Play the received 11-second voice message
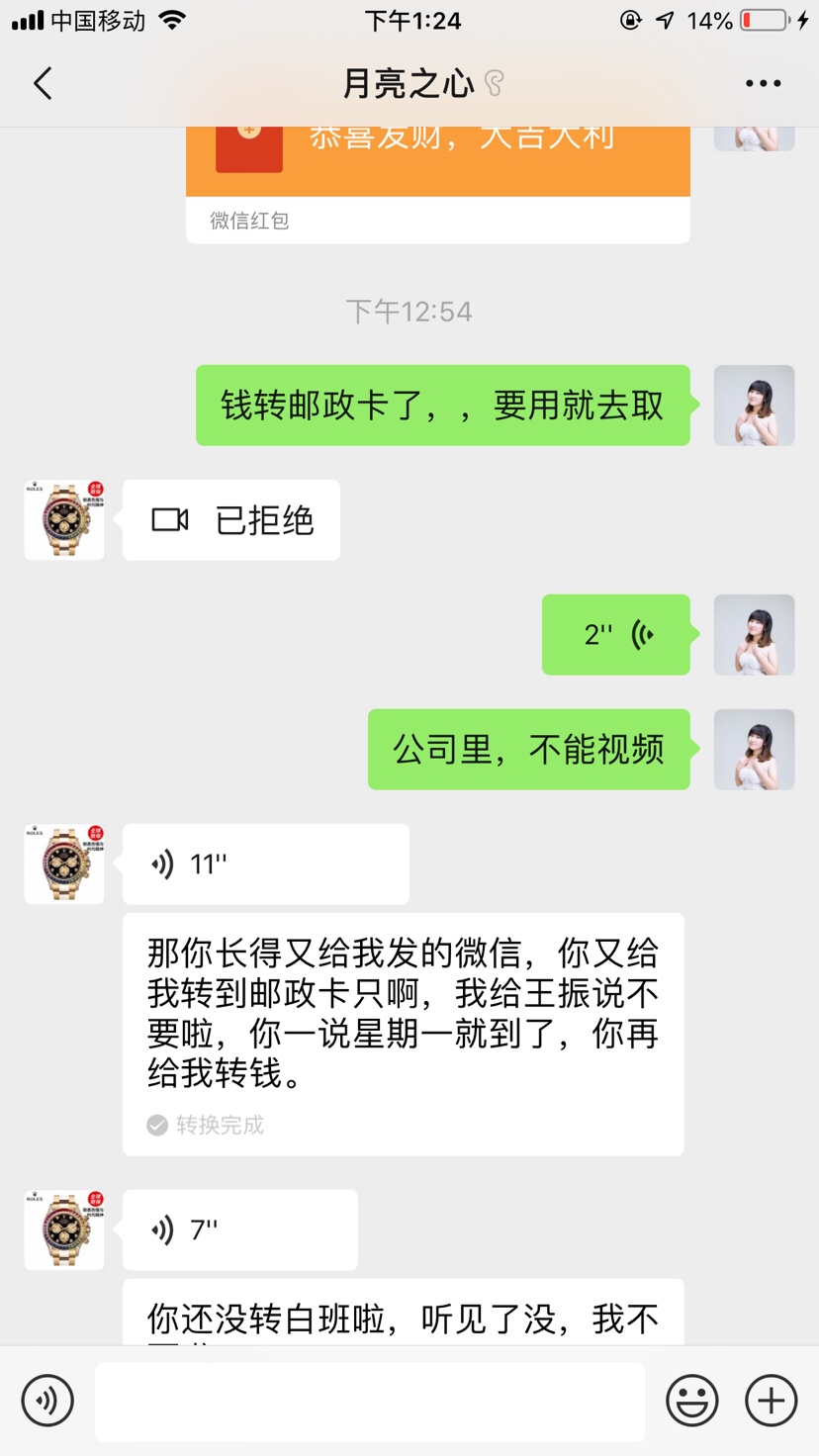Viewport: 819px width, 1456px height. (265, 864)
